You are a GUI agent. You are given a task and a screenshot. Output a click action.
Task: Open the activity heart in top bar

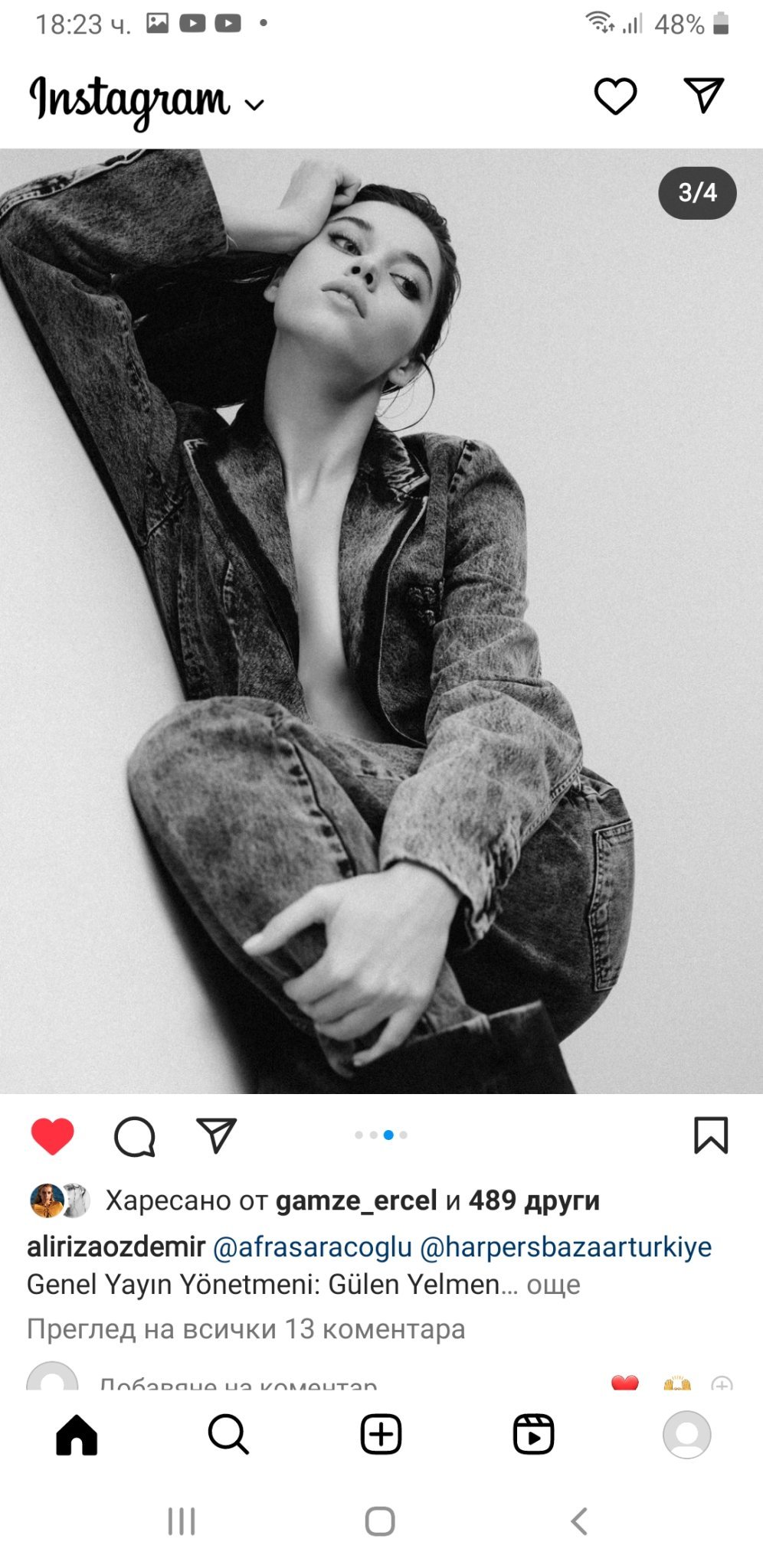point(615,96)
